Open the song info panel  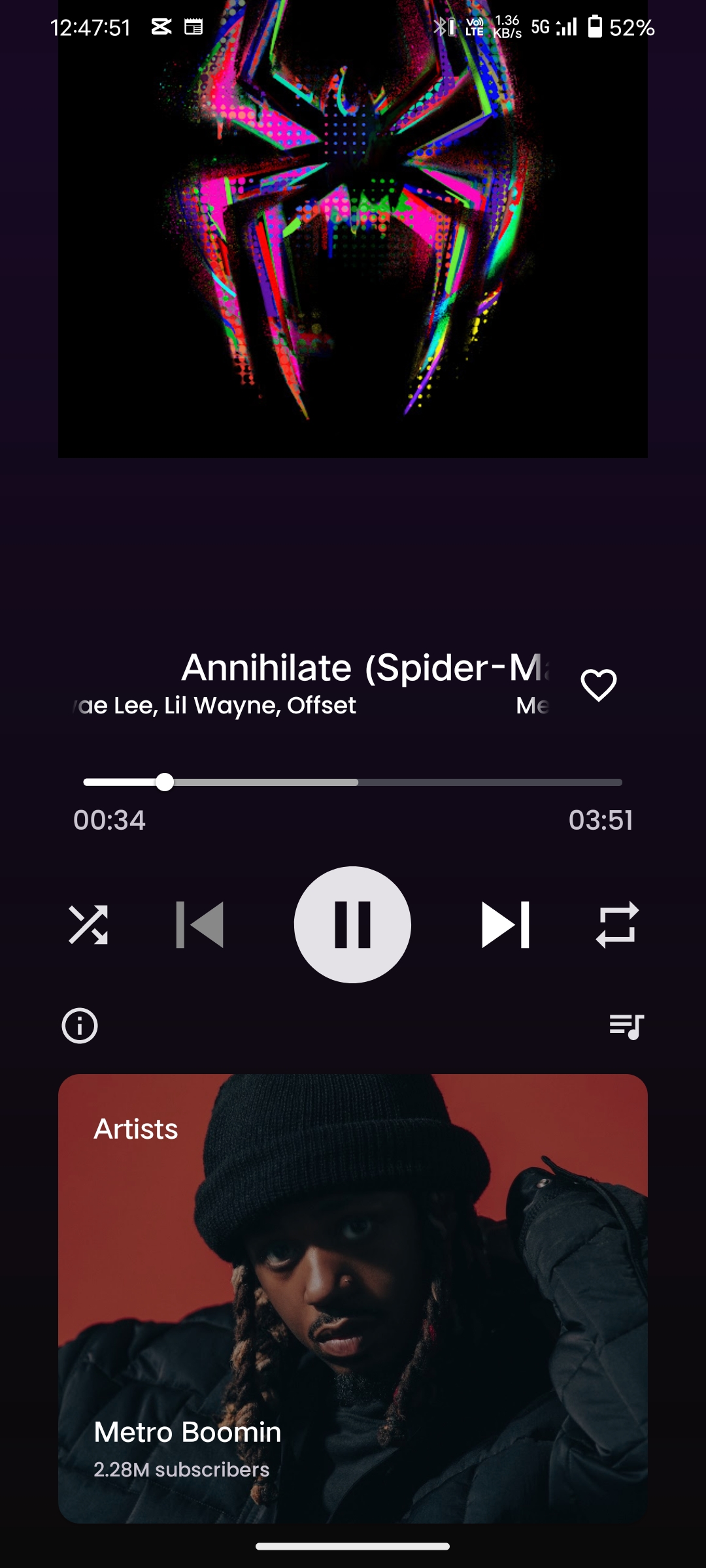pos(78,1026)
